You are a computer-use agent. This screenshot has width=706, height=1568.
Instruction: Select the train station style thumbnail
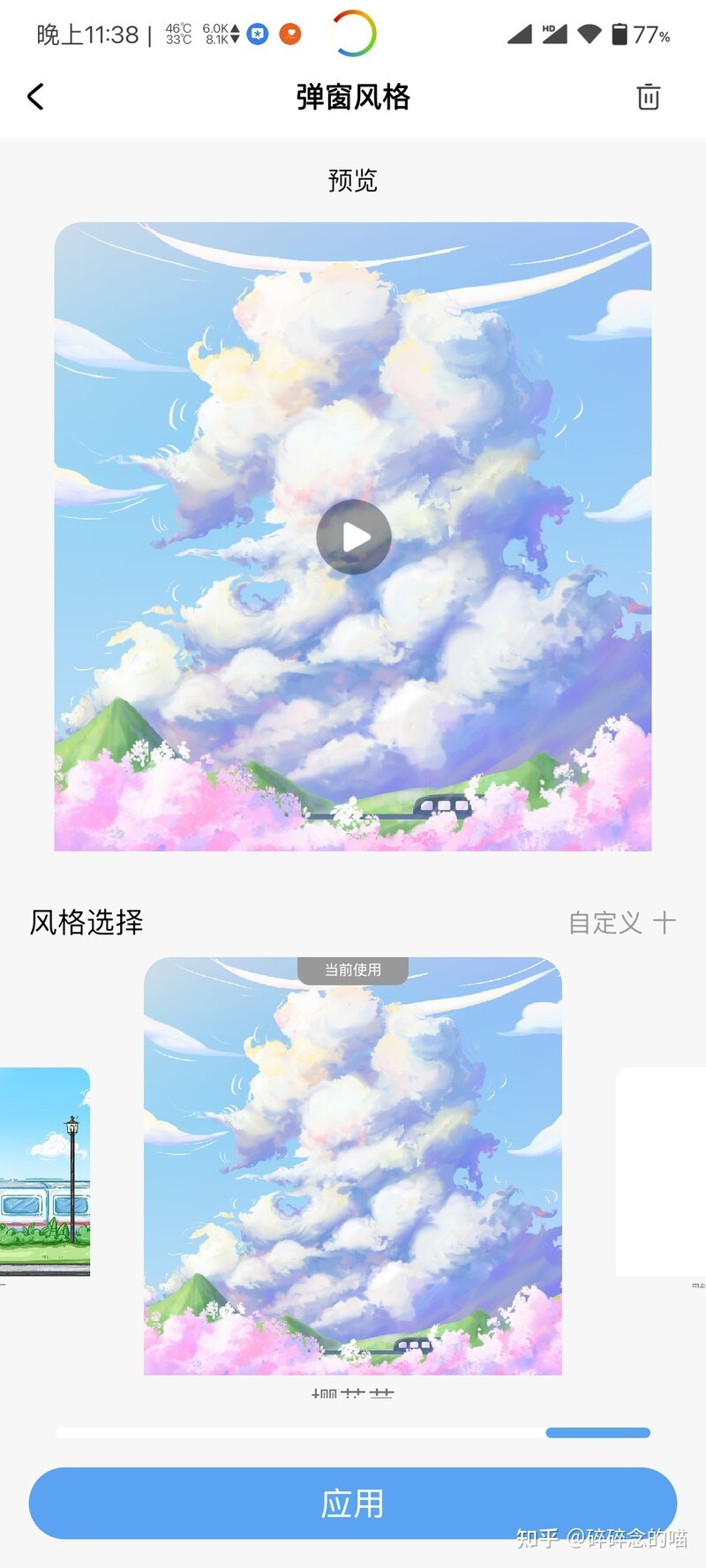(46, 1171)
